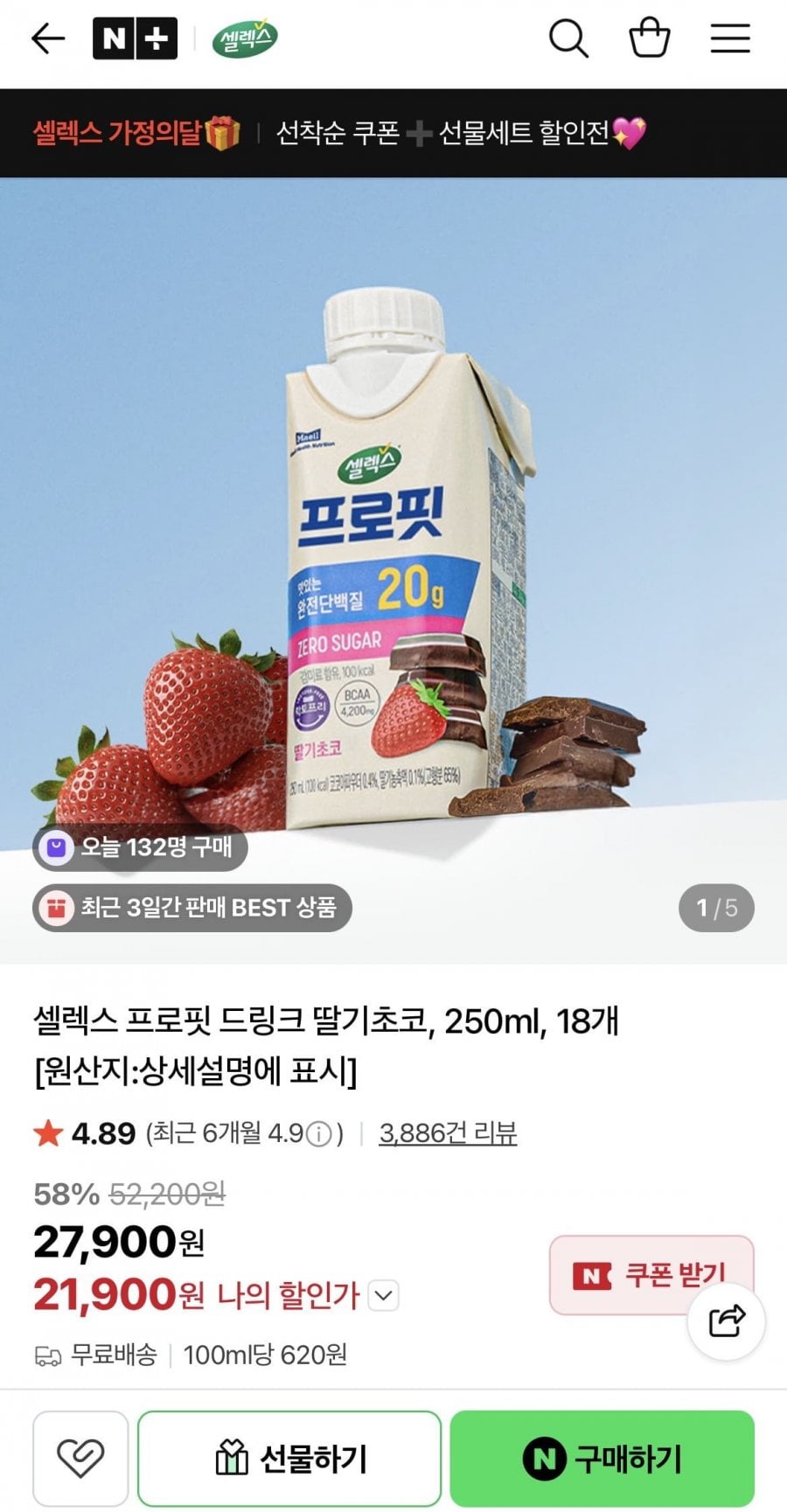Tap the 구매하기 purchase button
787x1512 pixels.
coord(602,1458)
